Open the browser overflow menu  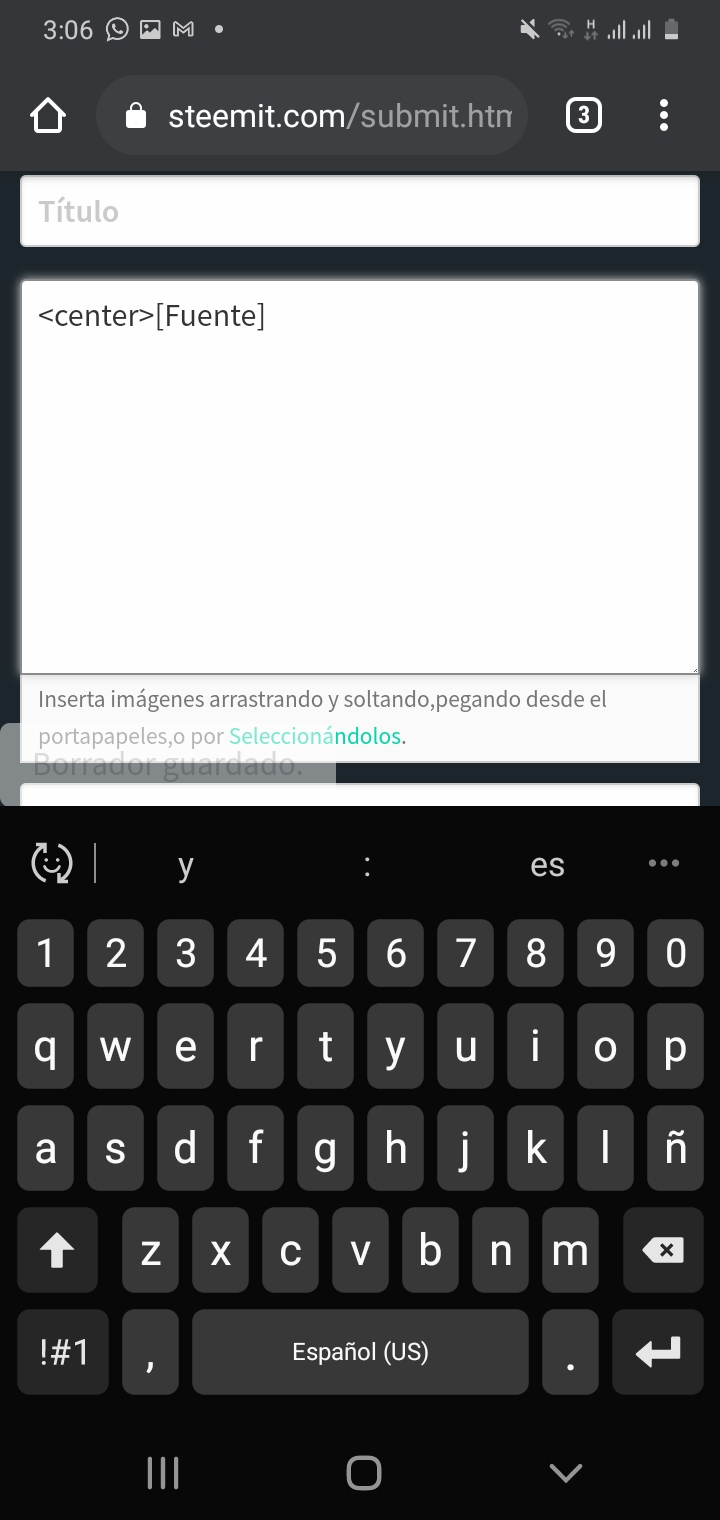664,116
